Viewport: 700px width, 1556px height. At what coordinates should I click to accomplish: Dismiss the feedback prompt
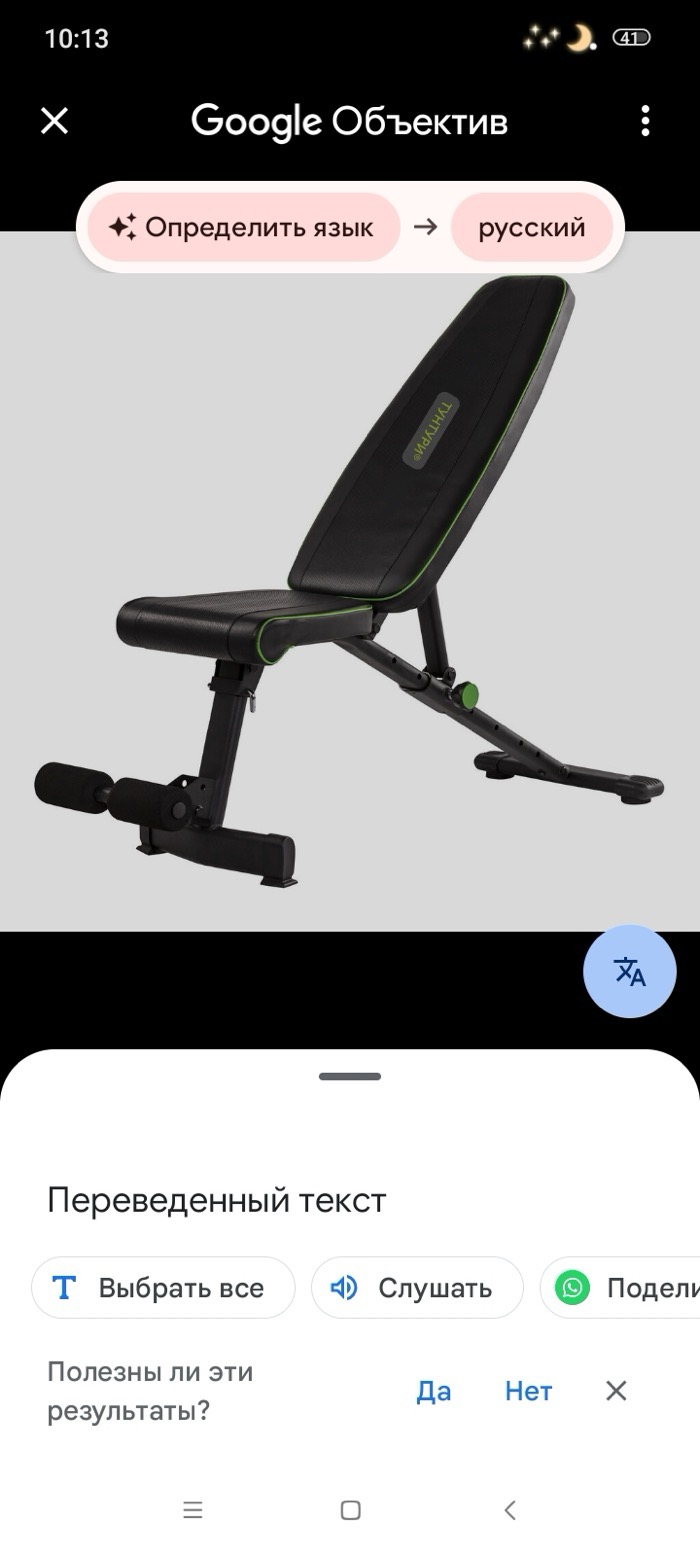[x=616, y=1391]
